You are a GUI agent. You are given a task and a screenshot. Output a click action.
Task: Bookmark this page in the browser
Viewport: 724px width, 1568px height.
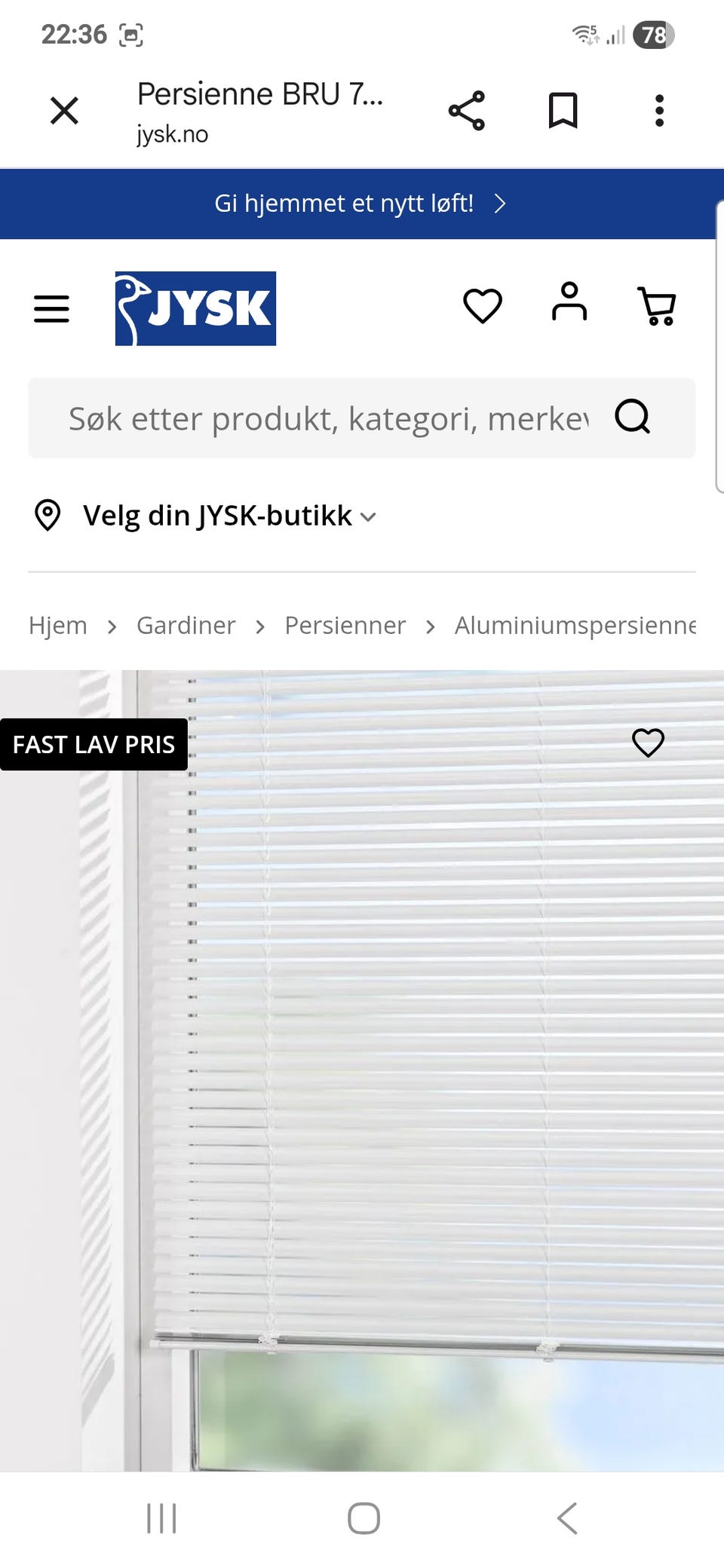(563, 111)
